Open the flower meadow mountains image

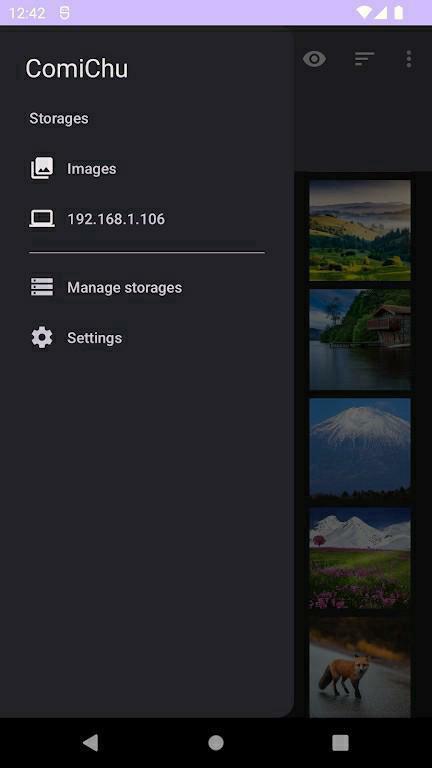(360, 558)
